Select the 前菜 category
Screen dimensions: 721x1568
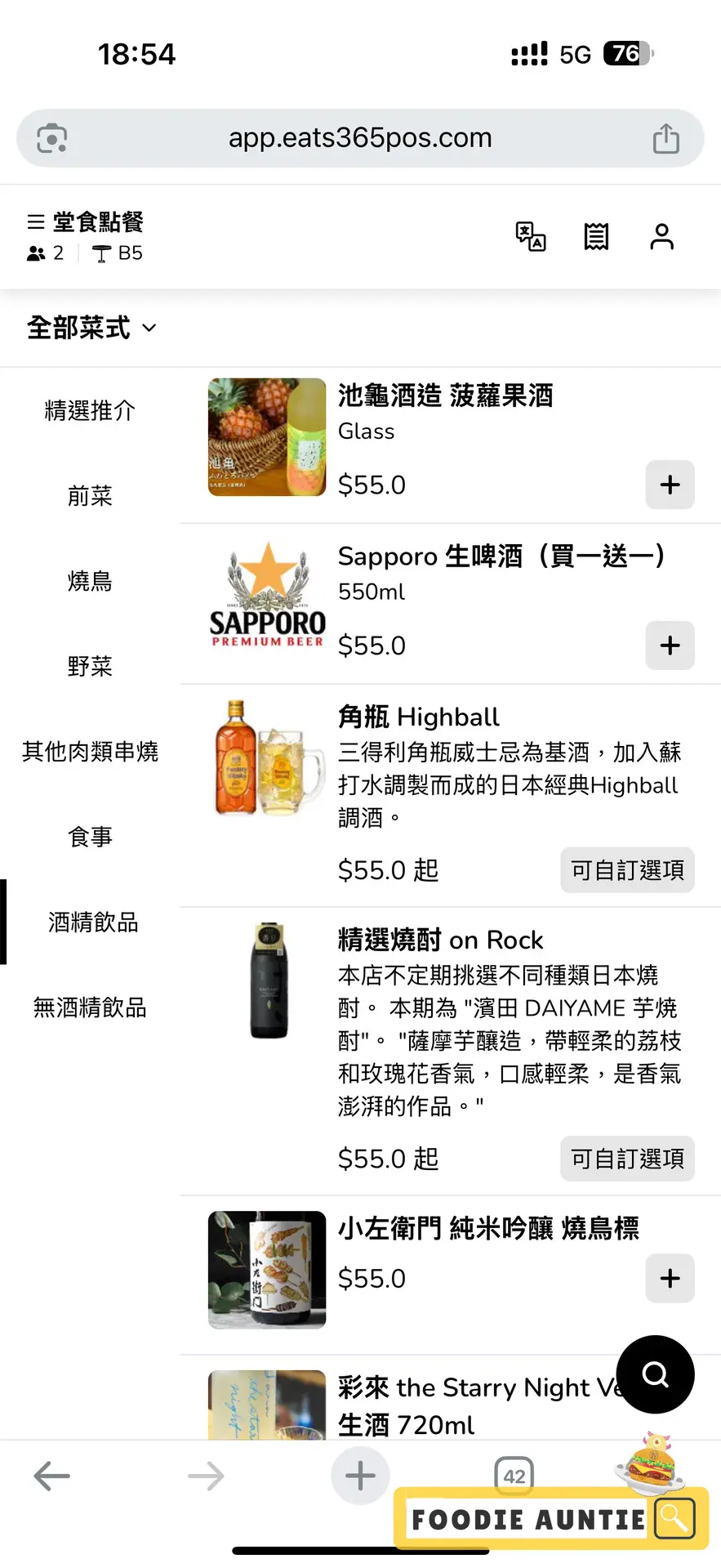pos(90,496)
